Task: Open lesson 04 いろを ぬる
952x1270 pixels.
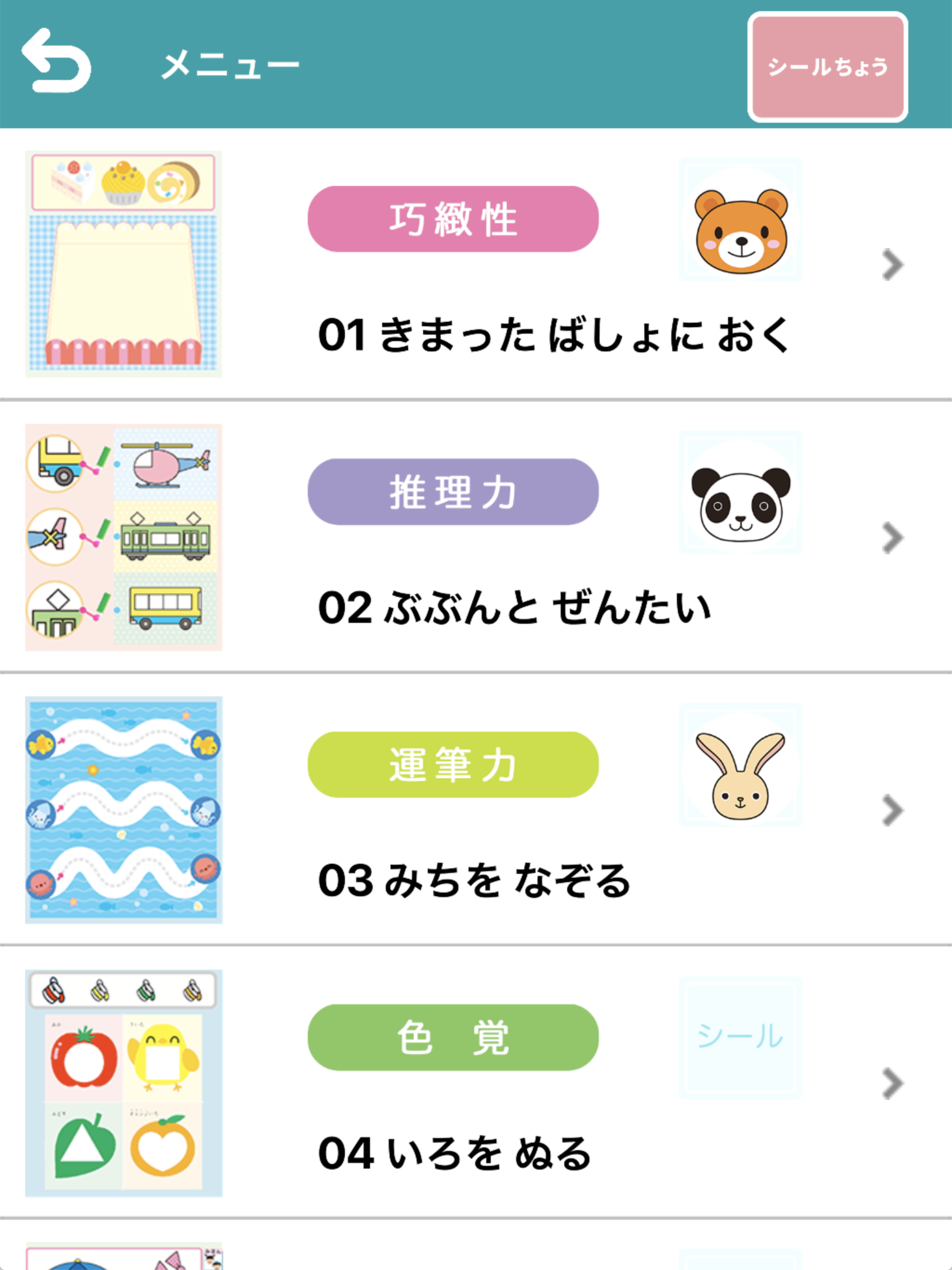Action: point(455,1153)
